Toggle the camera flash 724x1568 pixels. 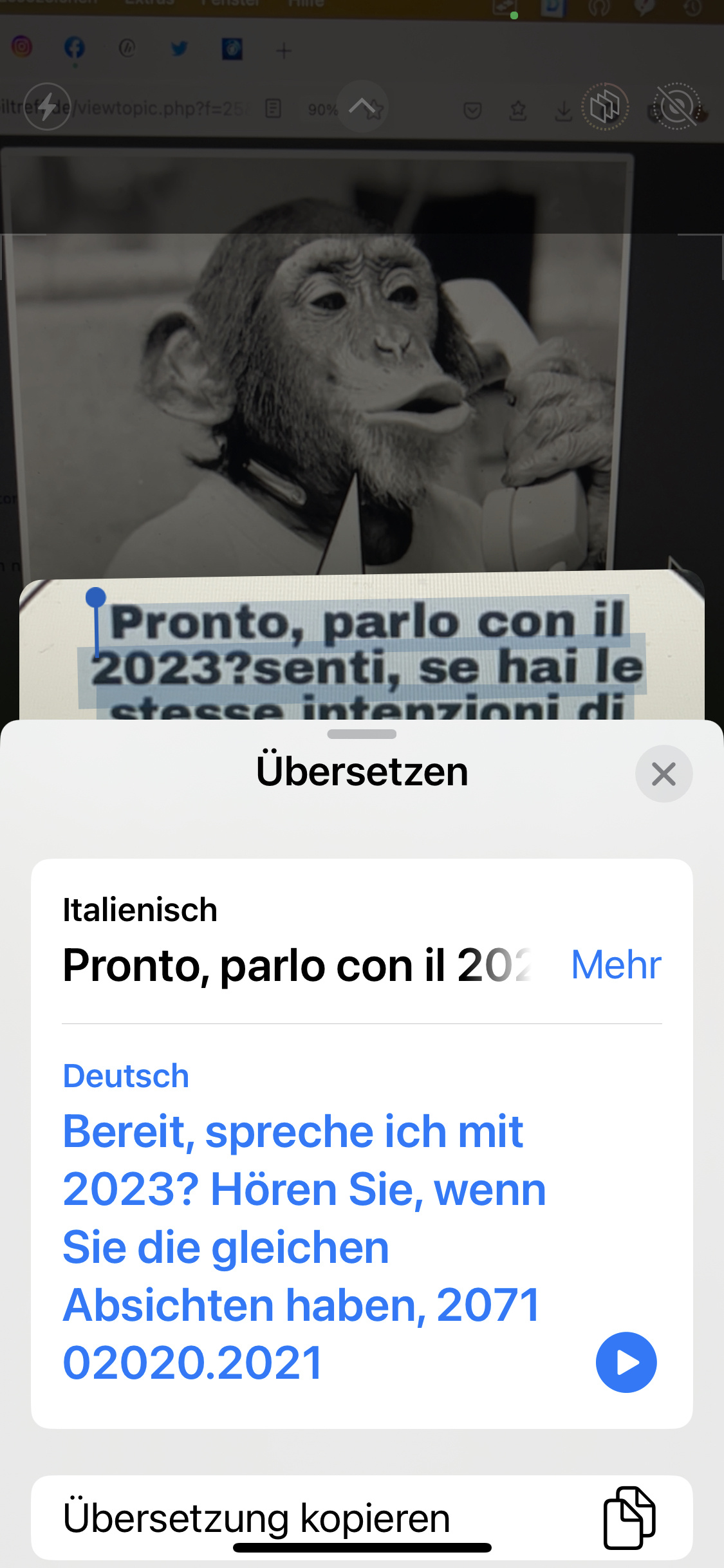pyautogui.click(x=47, y=107)
